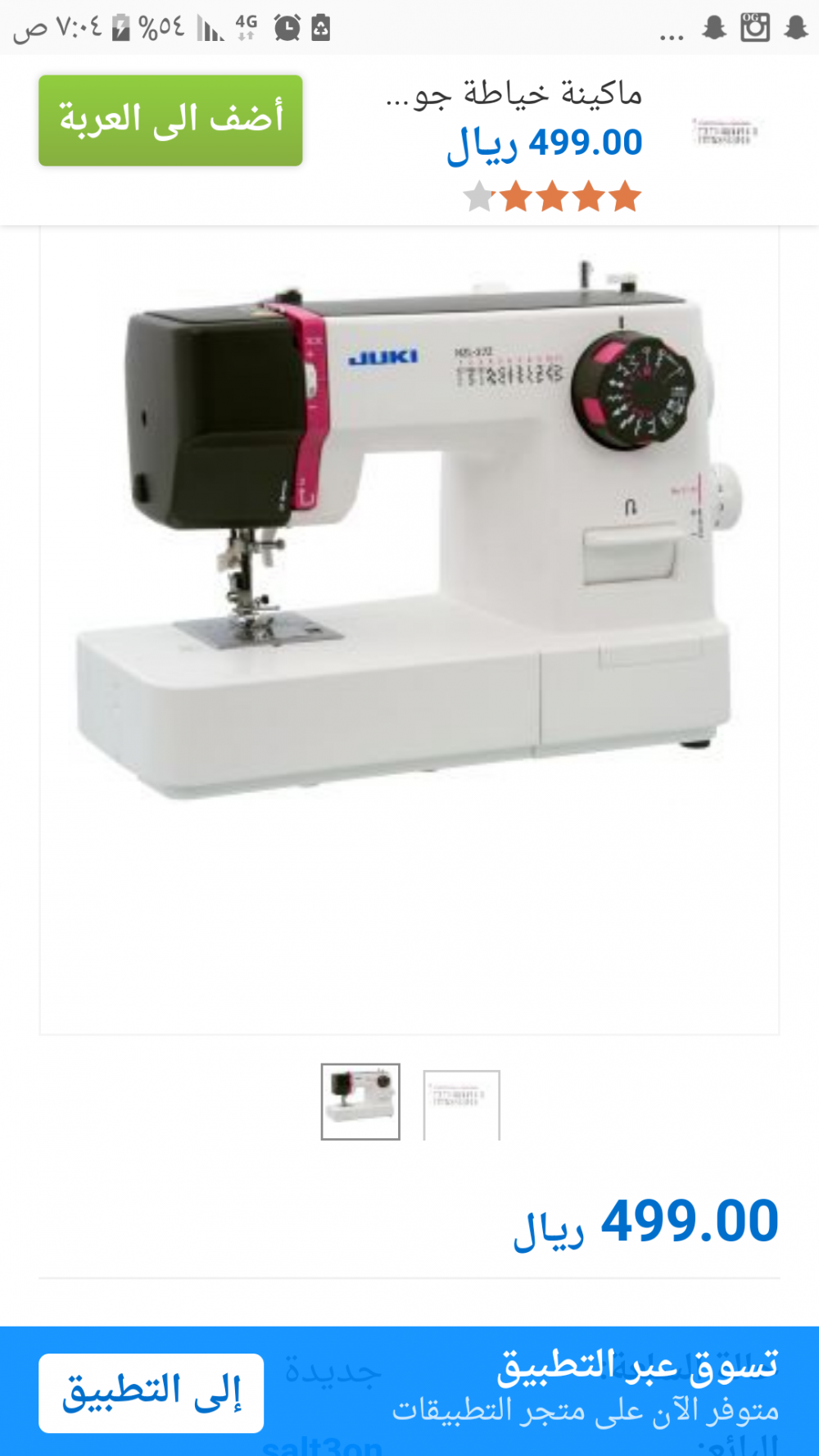Select the stitch patterns chart thumbnail
Image resolution: width=819 pixels, height=1456 pixels.
pyautogui.click(x=461, y=1104)
